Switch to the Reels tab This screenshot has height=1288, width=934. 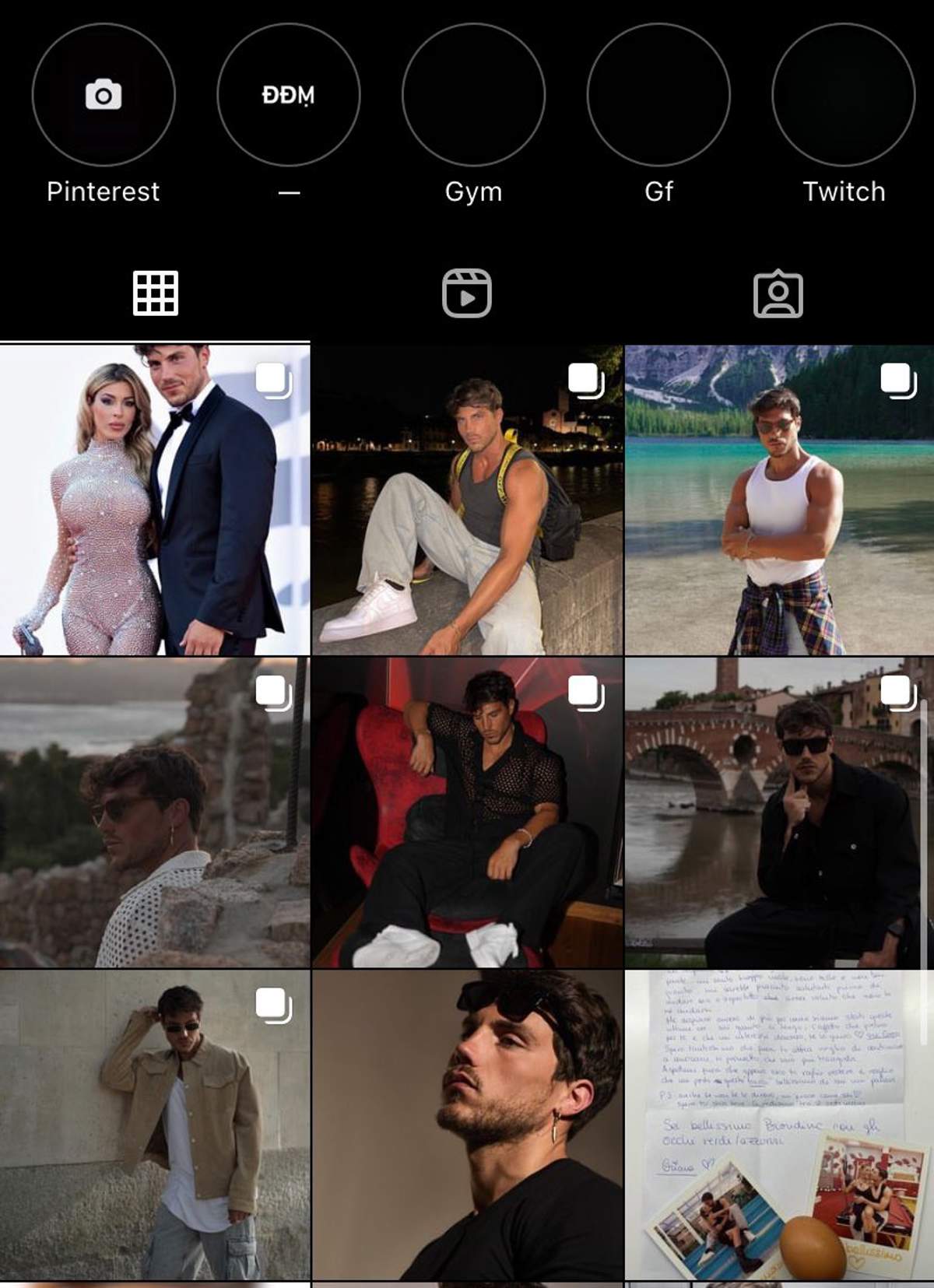pos(467,293)
